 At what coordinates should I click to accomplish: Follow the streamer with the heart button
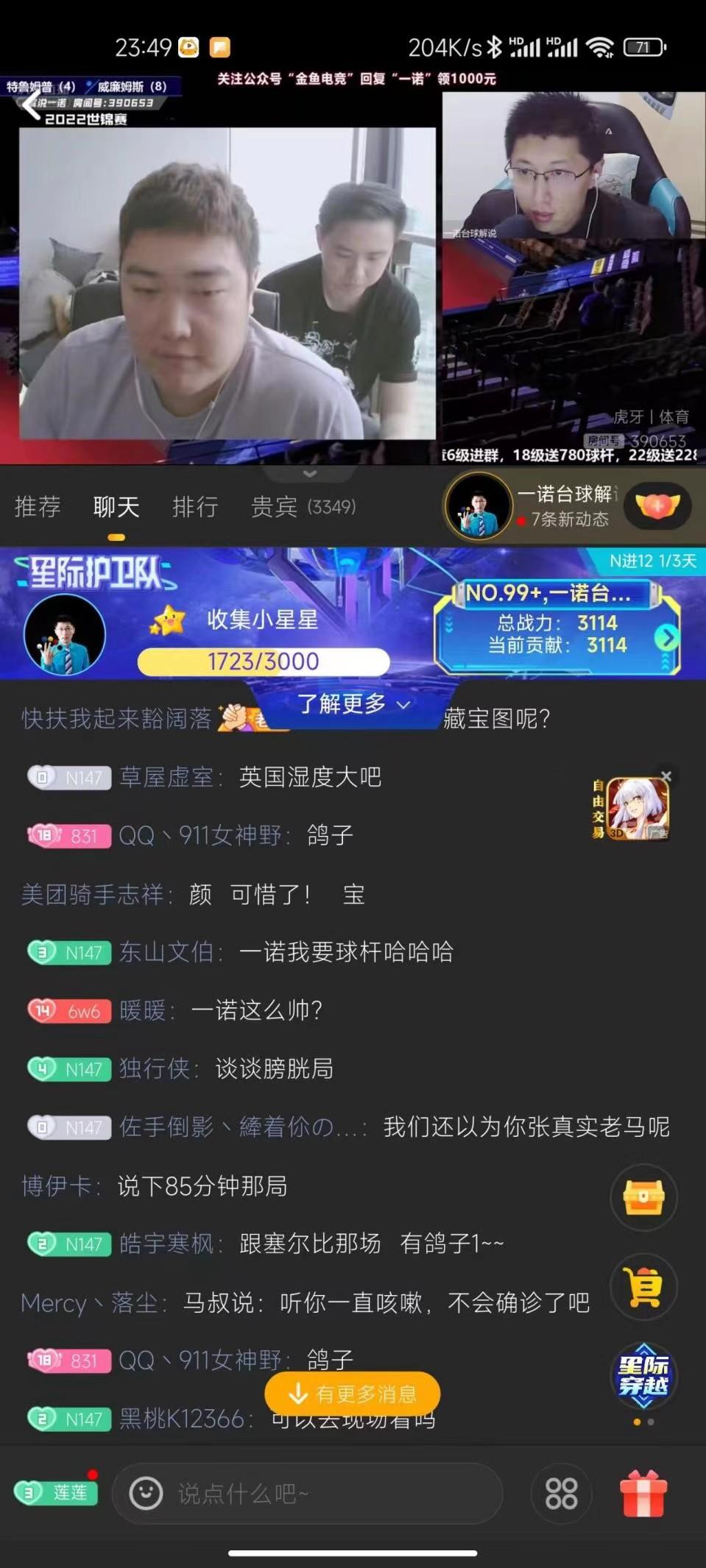(657, 506)
